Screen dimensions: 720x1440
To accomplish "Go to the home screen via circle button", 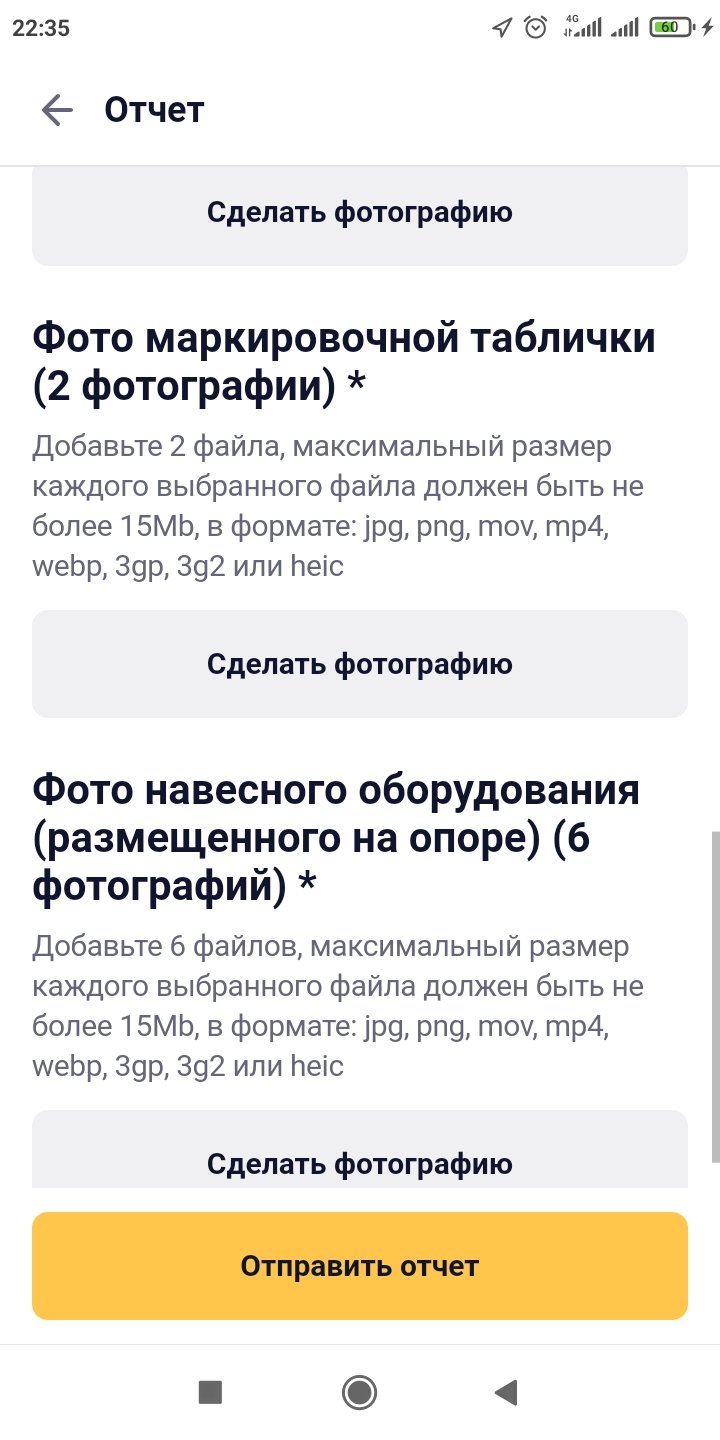I will tap(359, 1392).
